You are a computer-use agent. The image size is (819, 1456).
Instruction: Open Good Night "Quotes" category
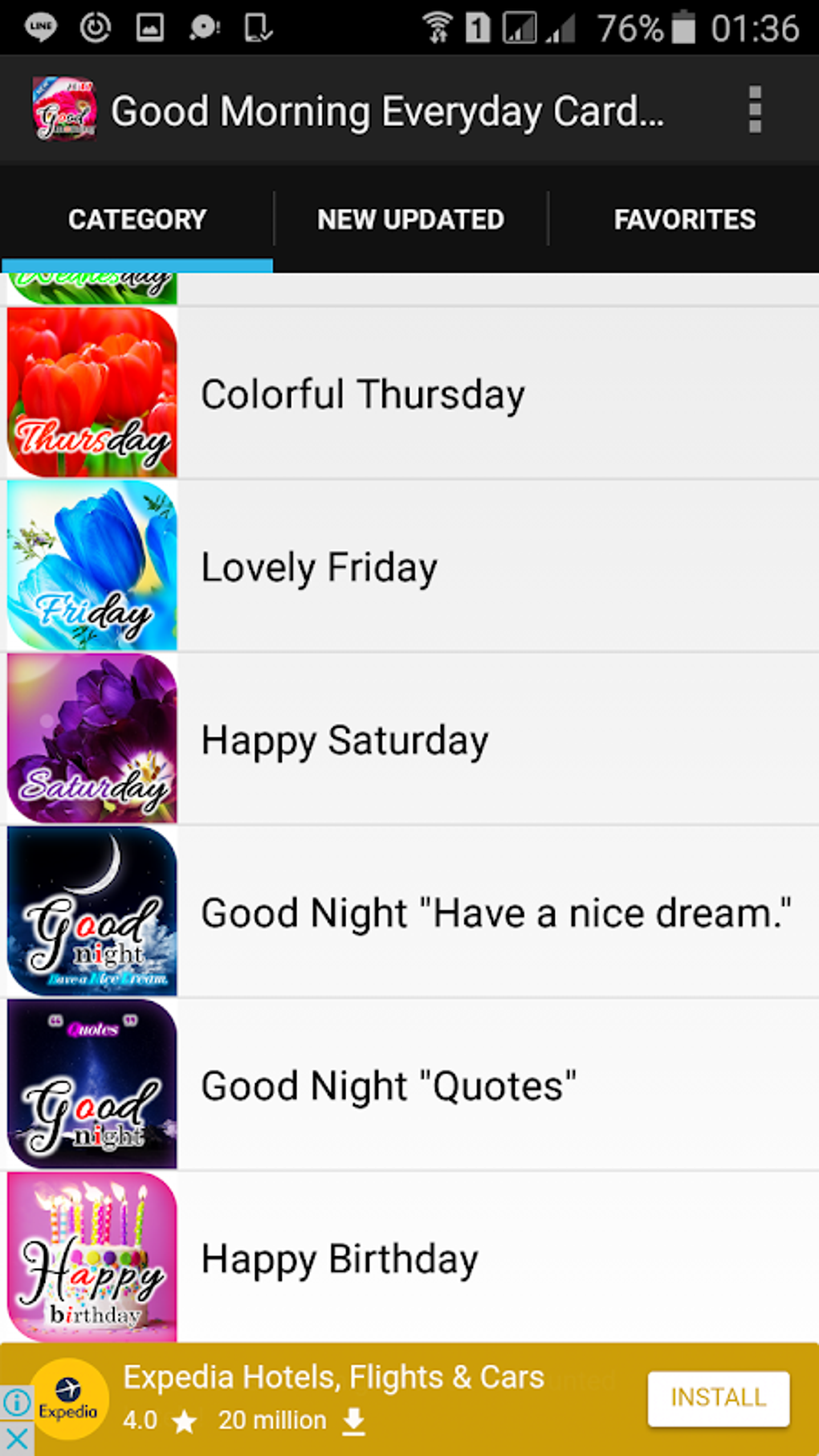click(389, 1086)
